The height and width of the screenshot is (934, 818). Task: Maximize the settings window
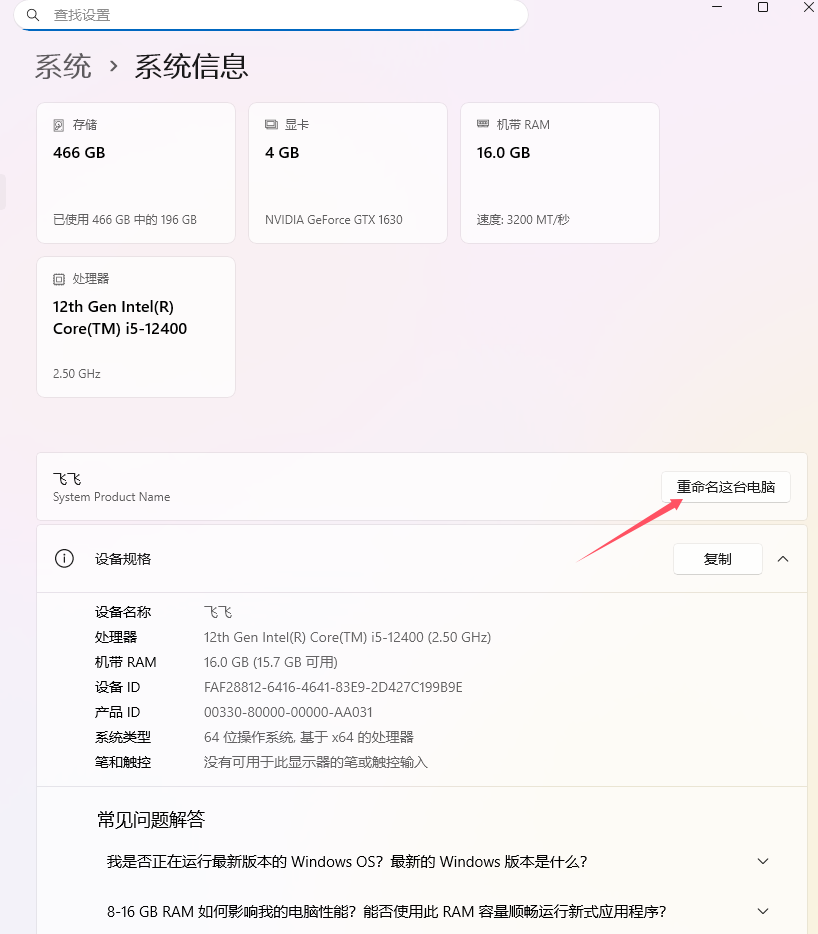tap(763, 7)
